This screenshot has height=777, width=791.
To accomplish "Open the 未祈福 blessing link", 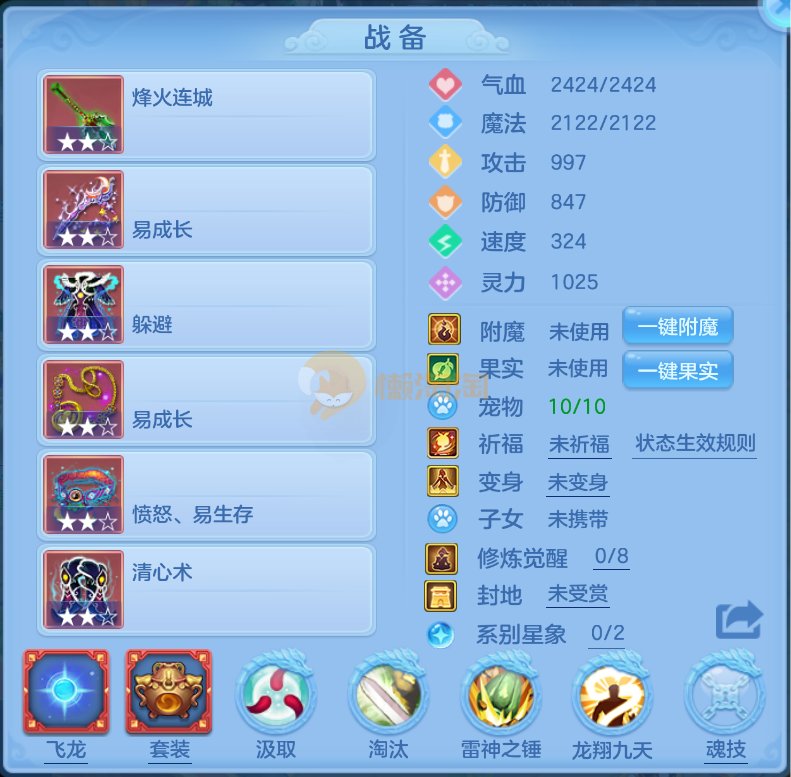I will click(578, 444).
